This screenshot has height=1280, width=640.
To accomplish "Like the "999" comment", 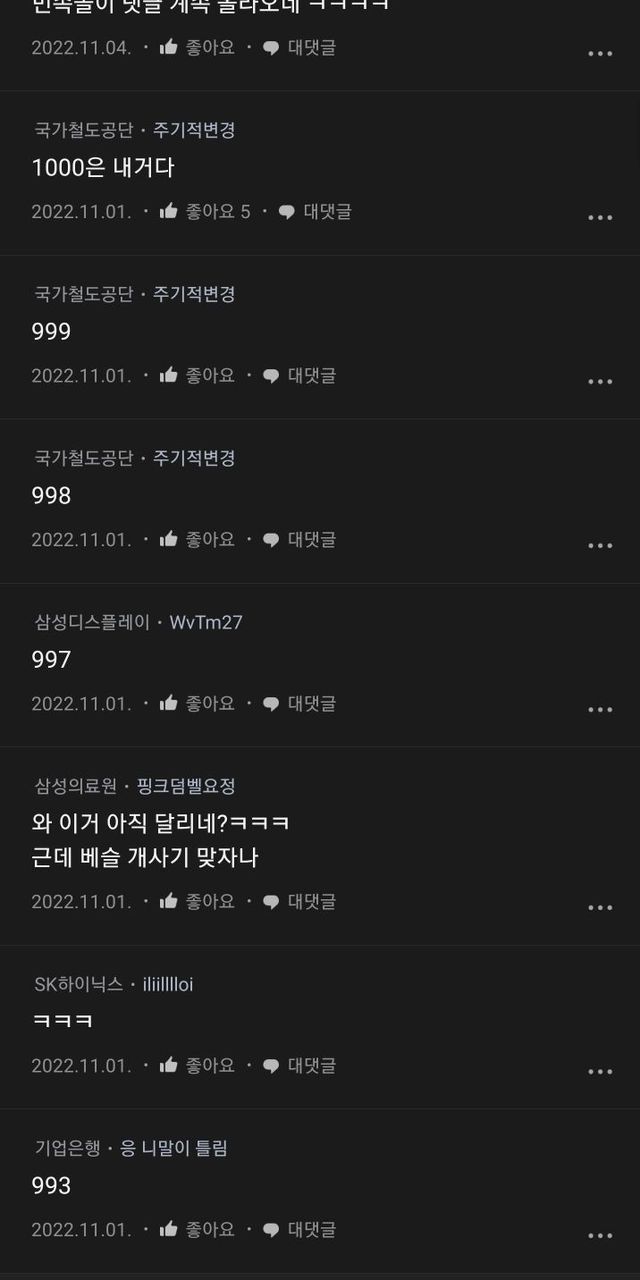I will (197, 375).
